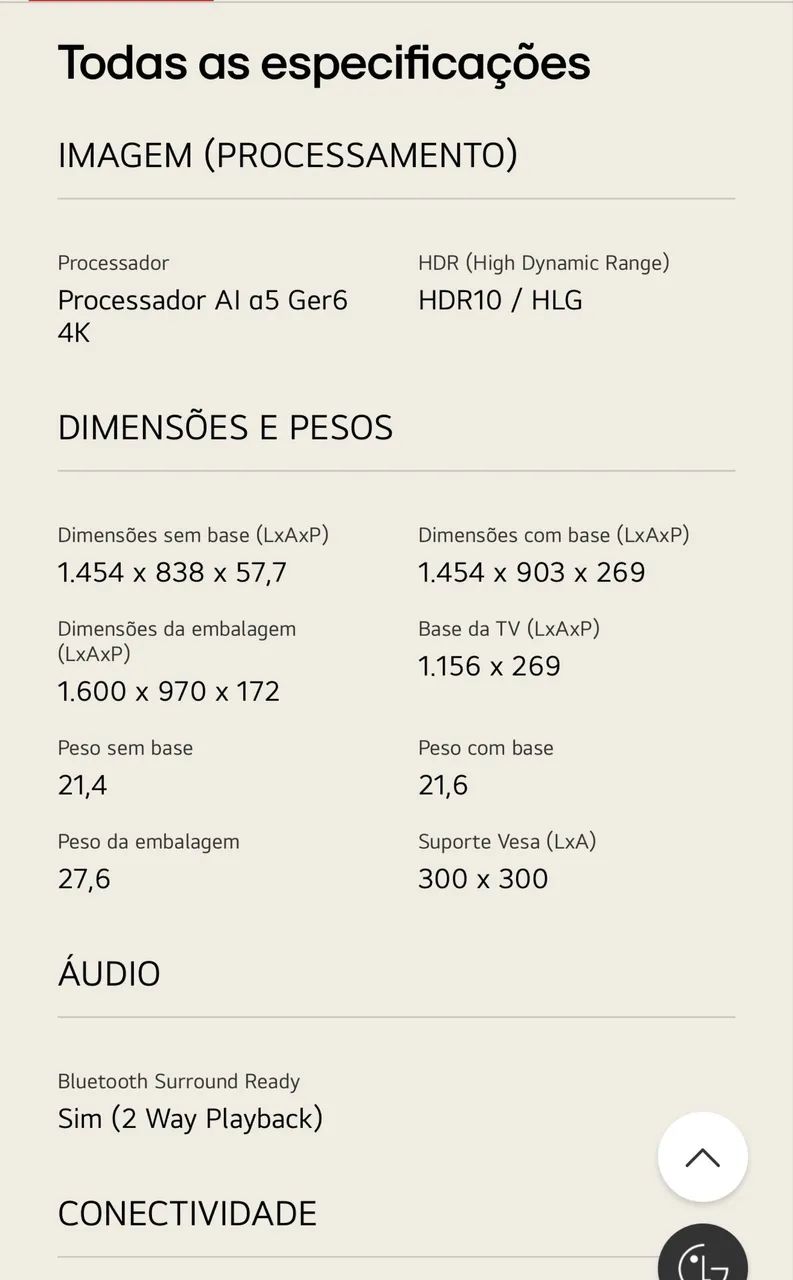Click the Bluetooth Surround Ready spec label
The width and height of the screenshot is (793, 1280).
pyautogui.click(x=178, y=1081)
